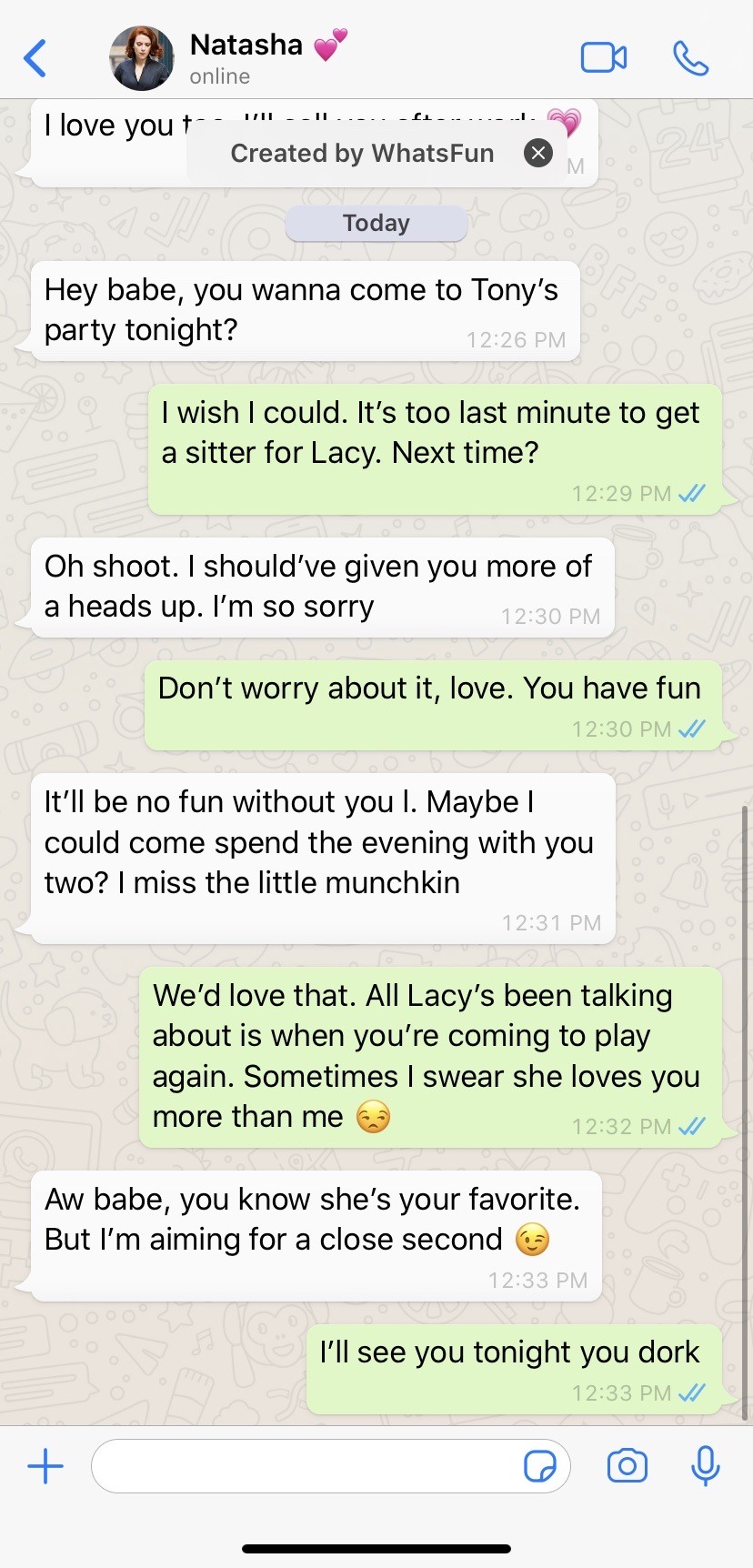Dismiss the Created by WhatsFun banner
This screenshot has width=753, height=1568.
[538, 153]
